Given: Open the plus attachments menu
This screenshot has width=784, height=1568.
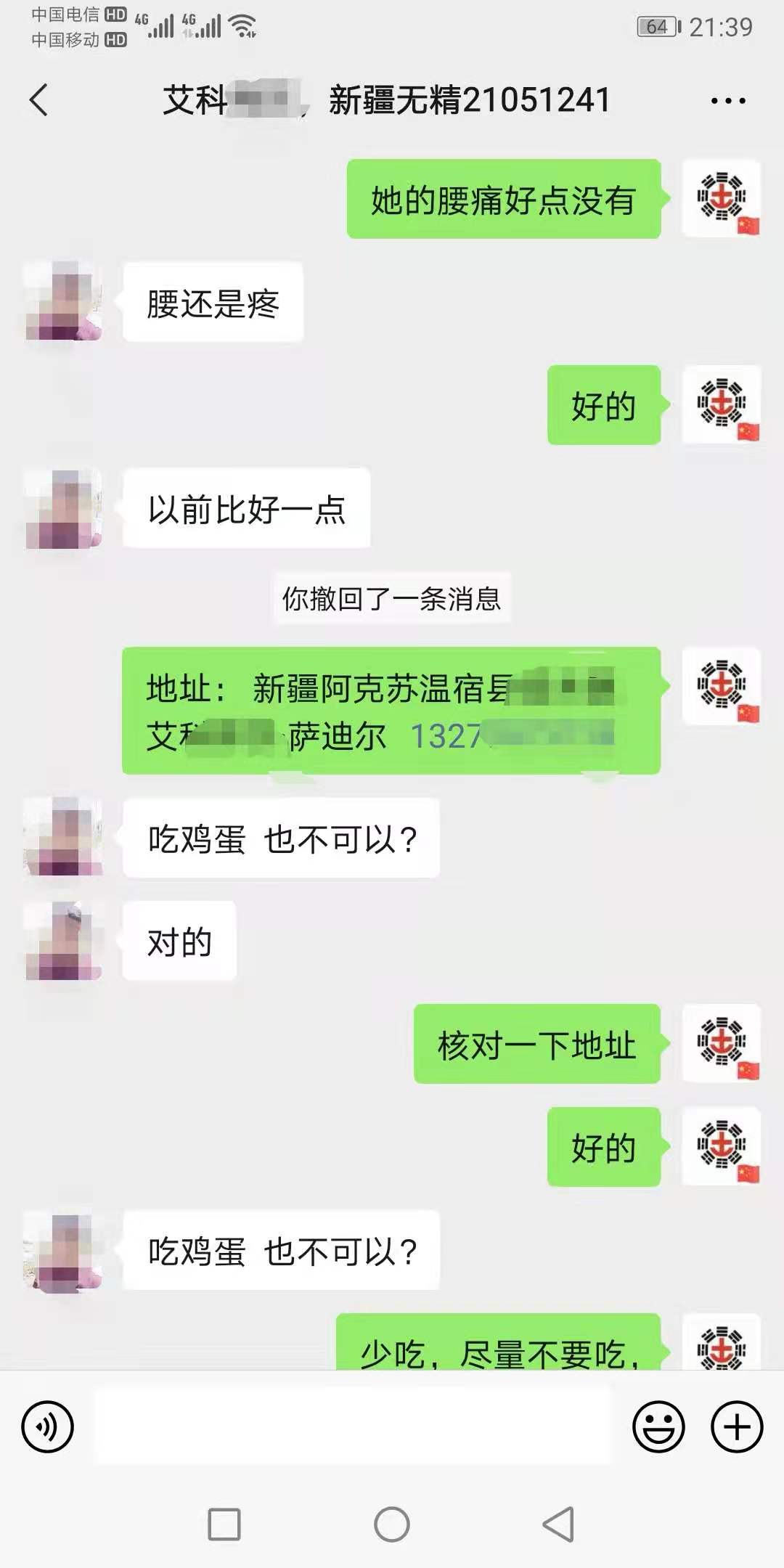Looking at the screenshot, I should (x=737, y=1426).
